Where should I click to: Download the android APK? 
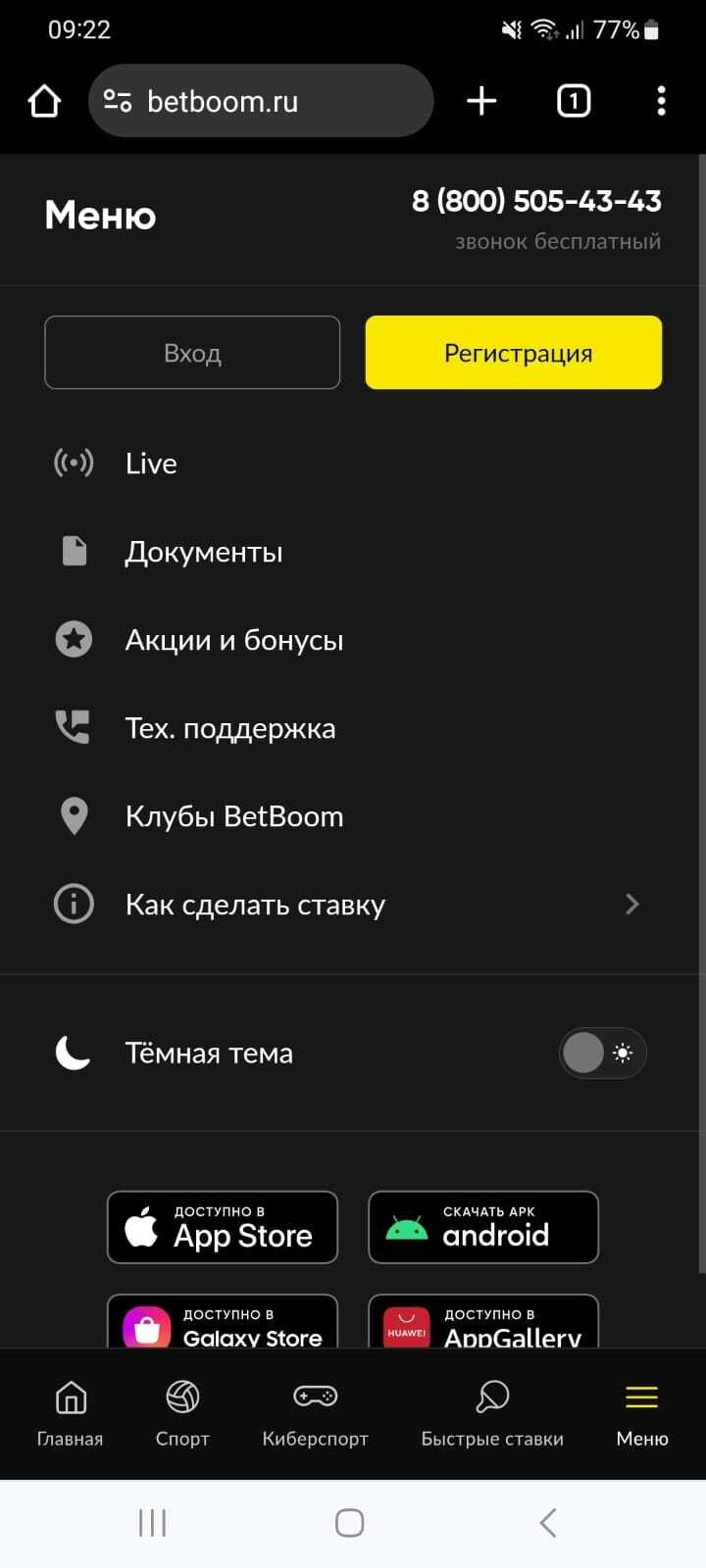point(483,1227)
